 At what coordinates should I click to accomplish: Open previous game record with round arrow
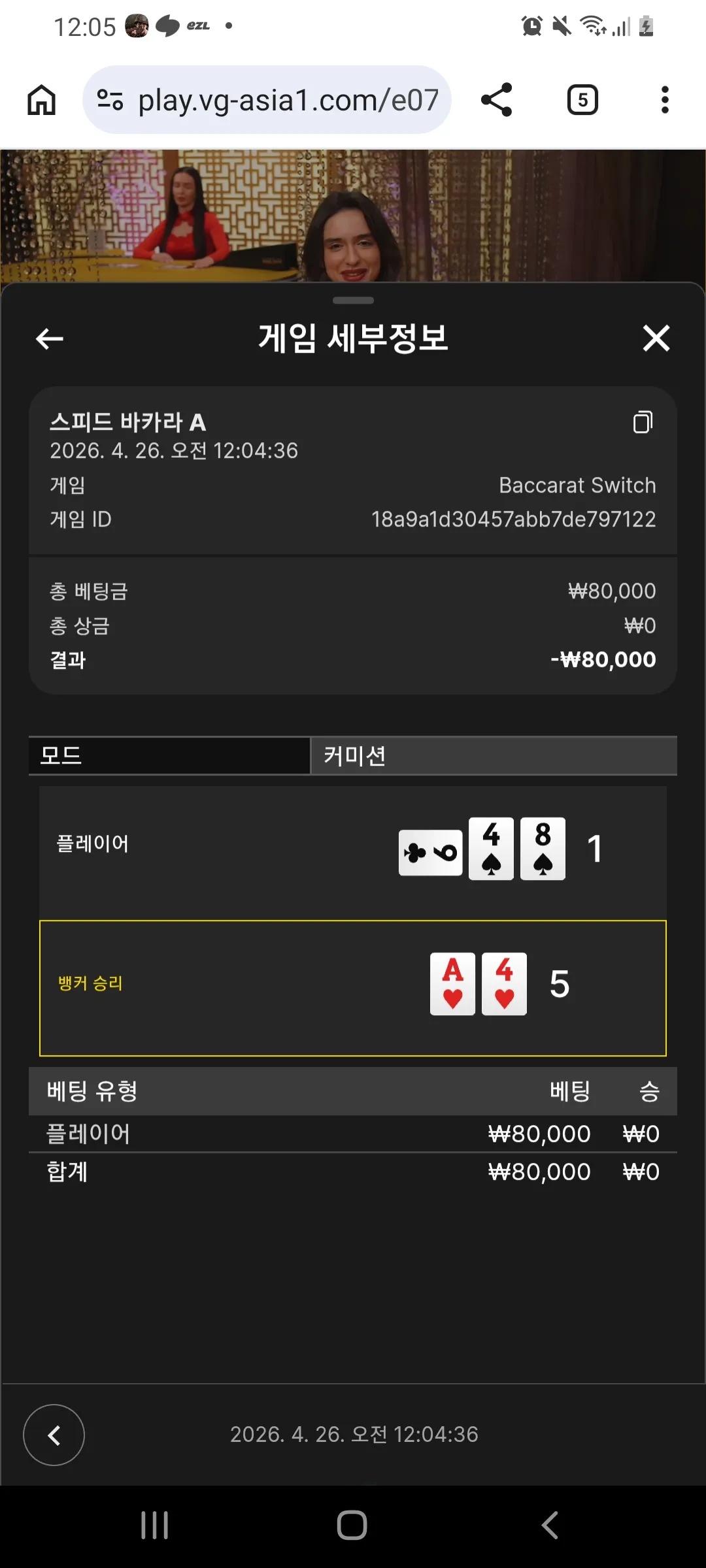pyautogui.click(x=54, y=1435)
